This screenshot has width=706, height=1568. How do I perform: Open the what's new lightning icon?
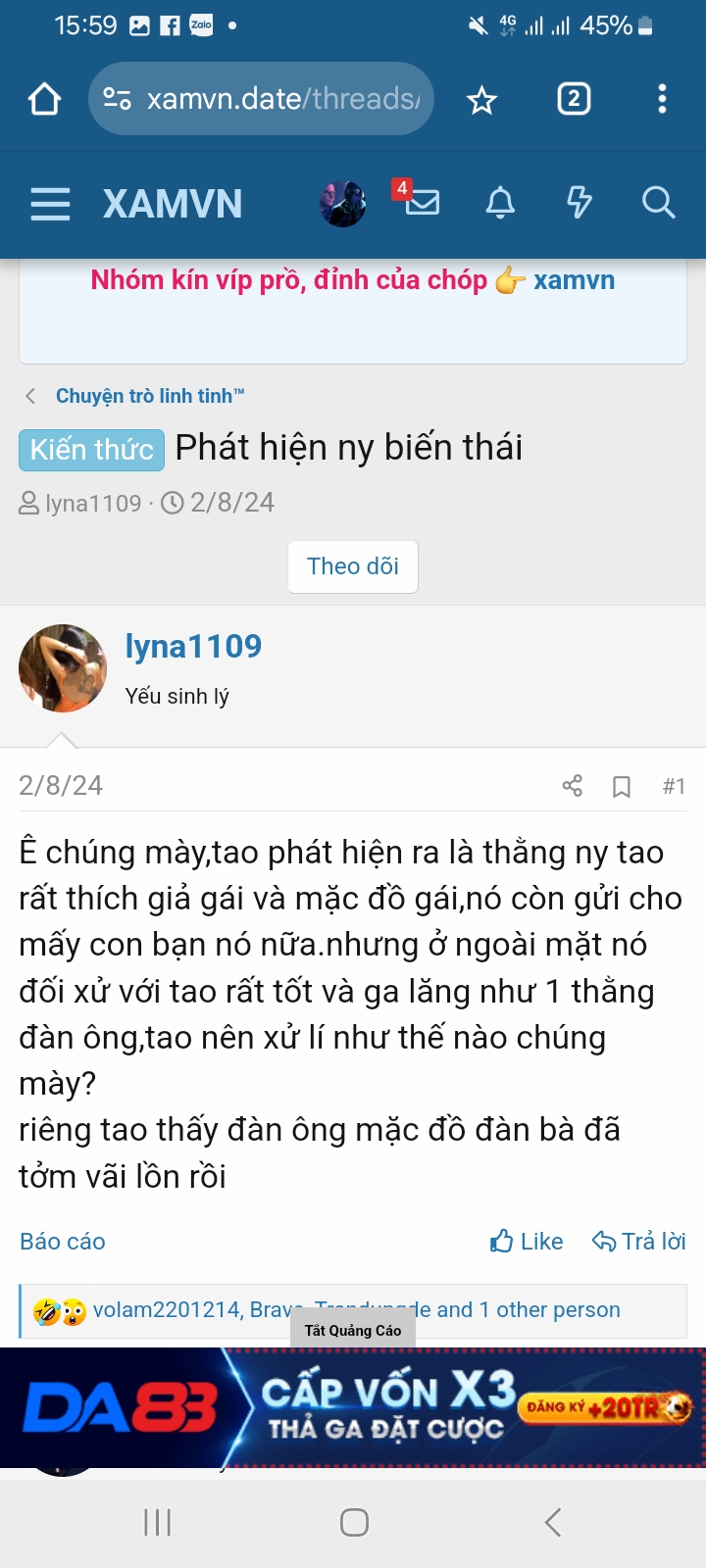(x=580, y=203)
